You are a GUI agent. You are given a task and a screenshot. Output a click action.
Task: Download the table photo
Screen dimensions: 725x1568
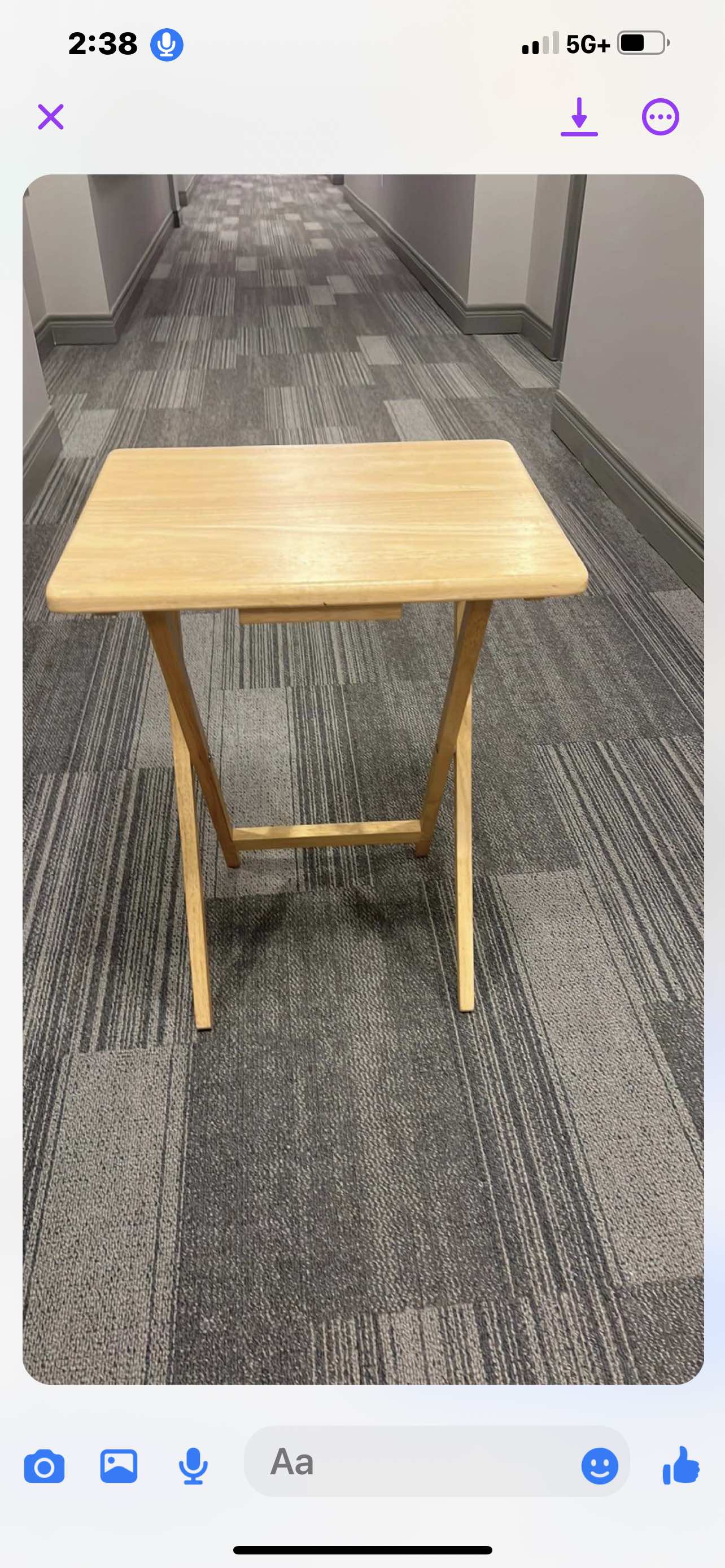579,117
